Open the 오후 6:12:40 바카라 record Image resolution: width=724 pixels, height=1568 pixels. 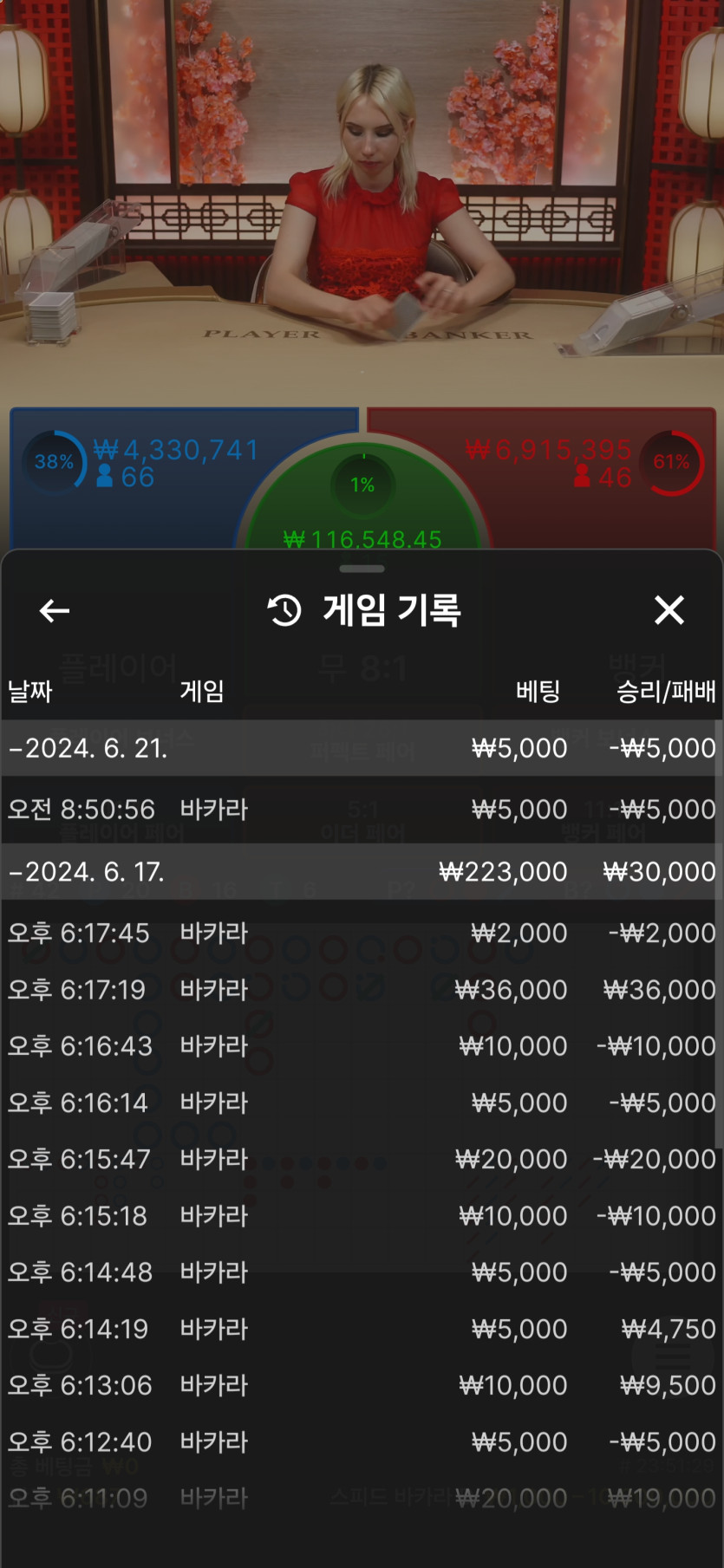361,1442
